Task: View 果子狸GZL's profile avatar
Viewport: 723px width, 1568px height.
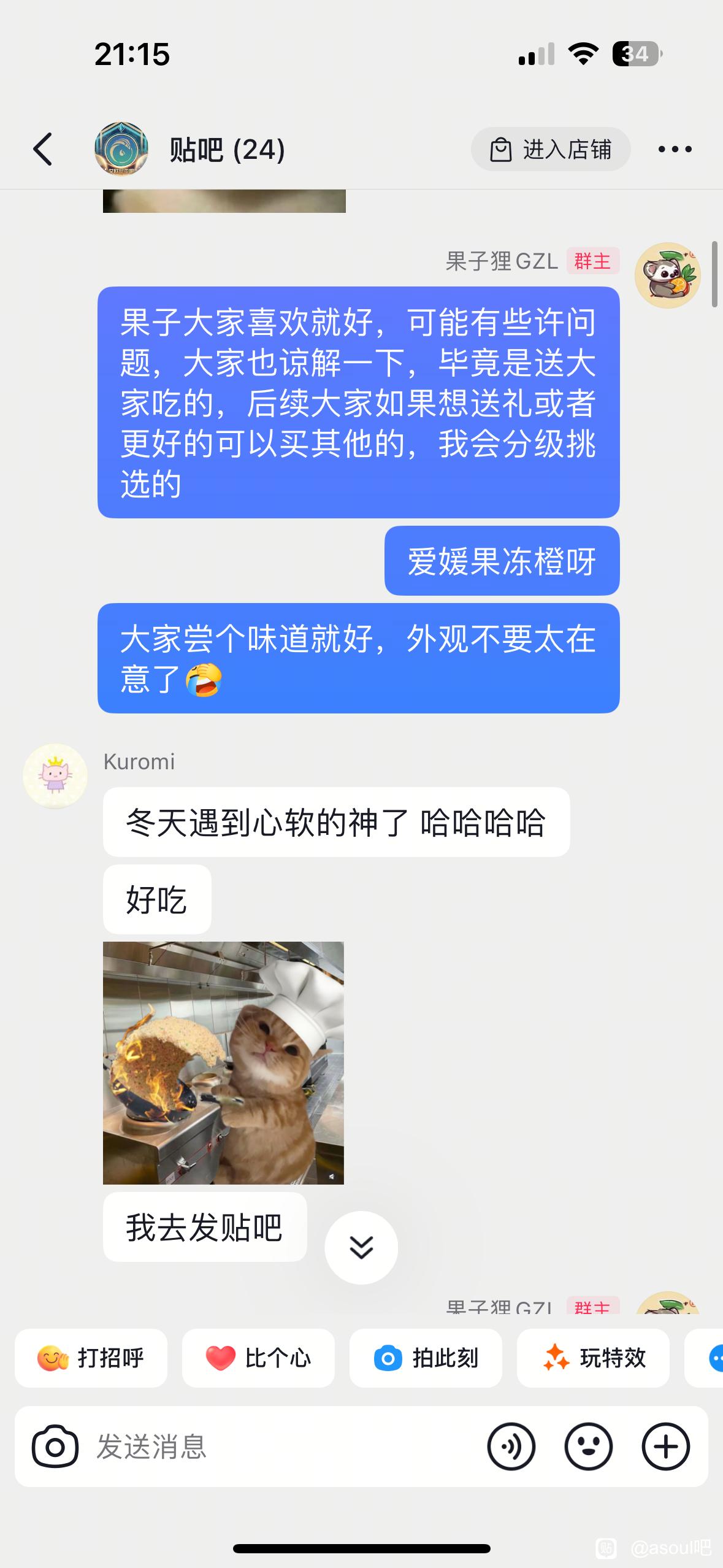Action: (667, 275)
